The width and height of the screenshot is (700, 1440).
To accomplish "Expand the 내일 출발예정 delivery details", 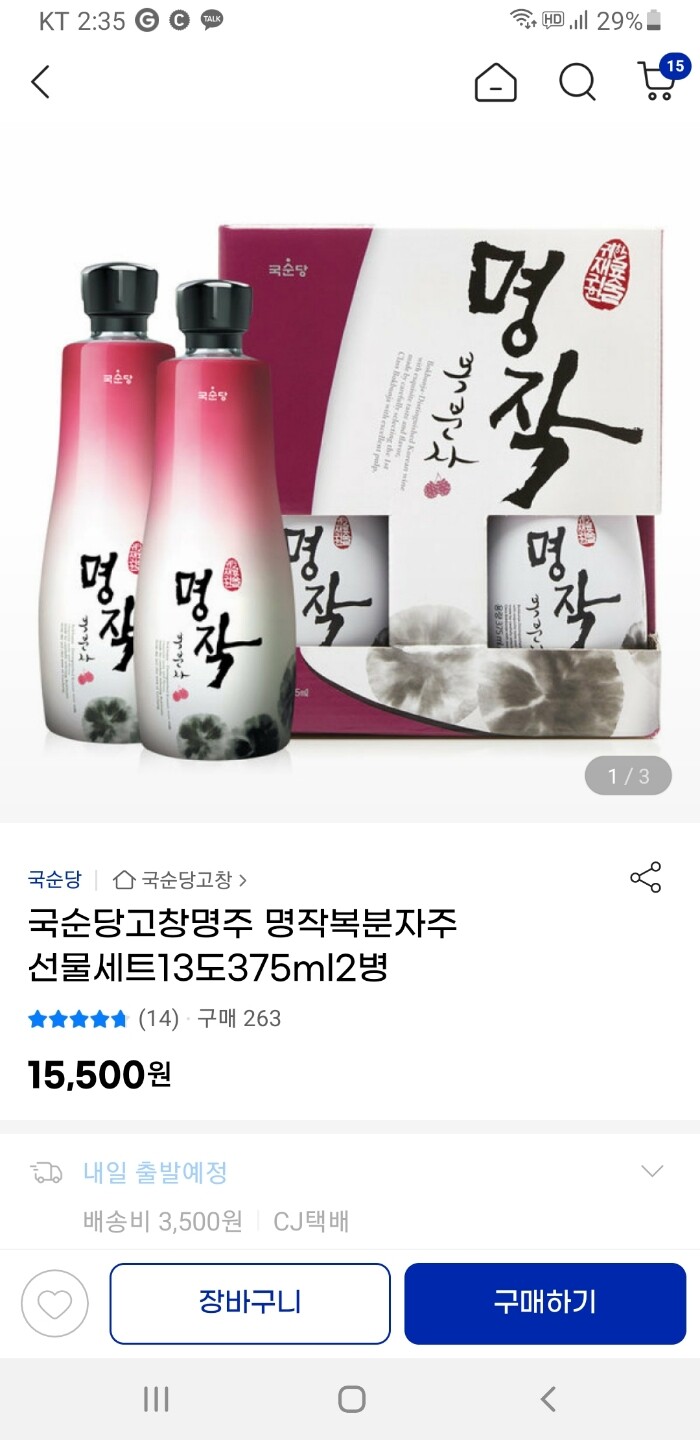I will [x=652, y=1171].
